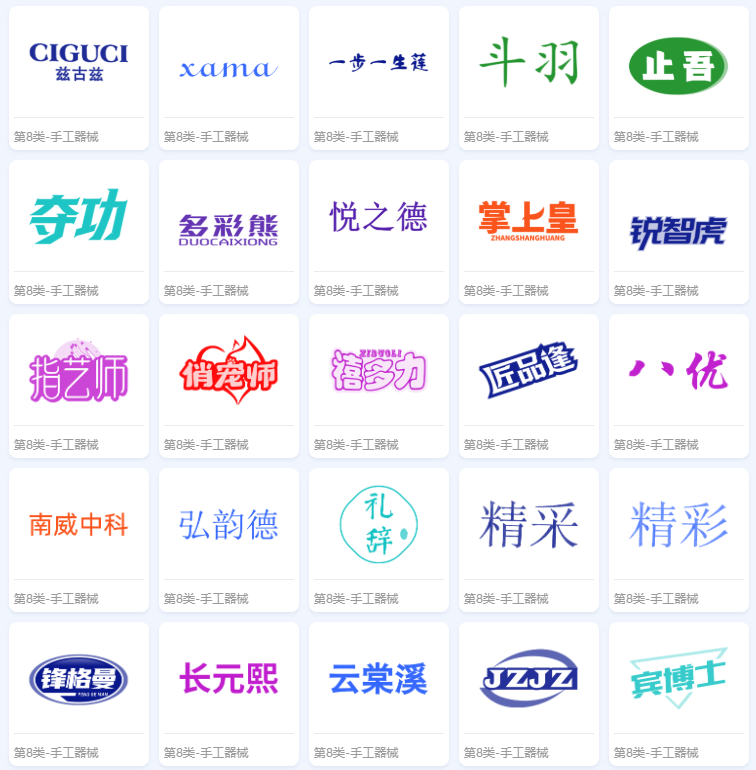Select the 锐智虎 trademark card

pos(679,232)
